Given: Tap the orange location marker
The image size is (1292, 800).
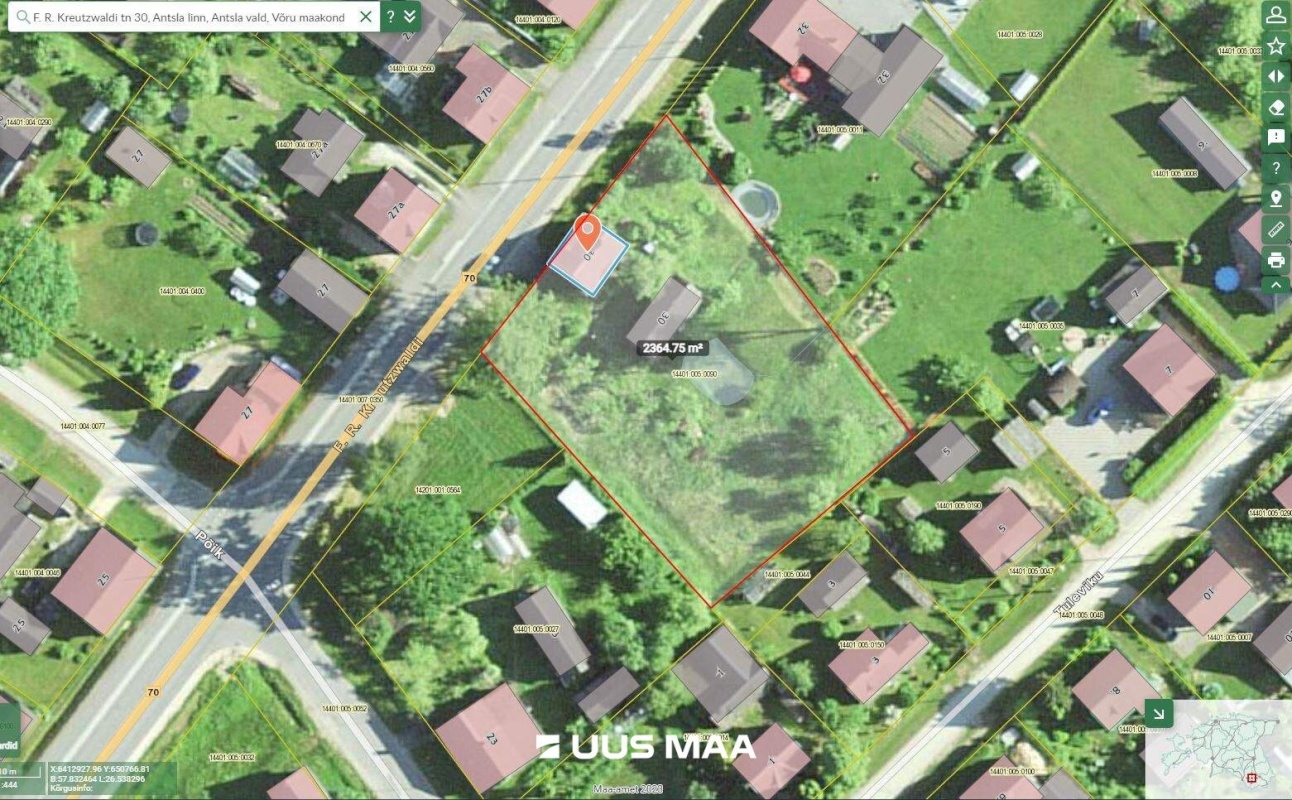Looking at the screenshot, I should [588, 231].
